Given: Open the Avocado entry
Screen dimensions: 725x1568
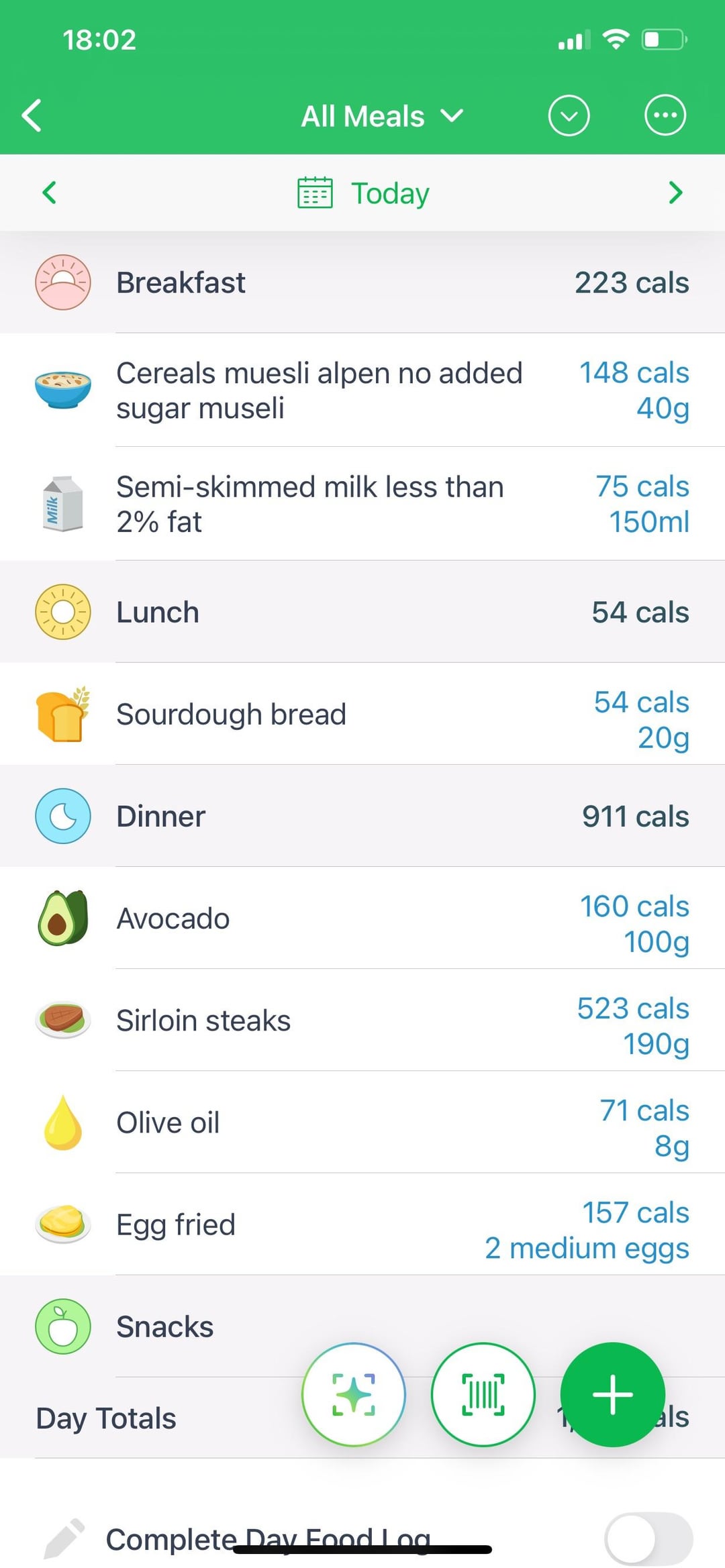Looking at the screenshot, I should pos(362,918).
